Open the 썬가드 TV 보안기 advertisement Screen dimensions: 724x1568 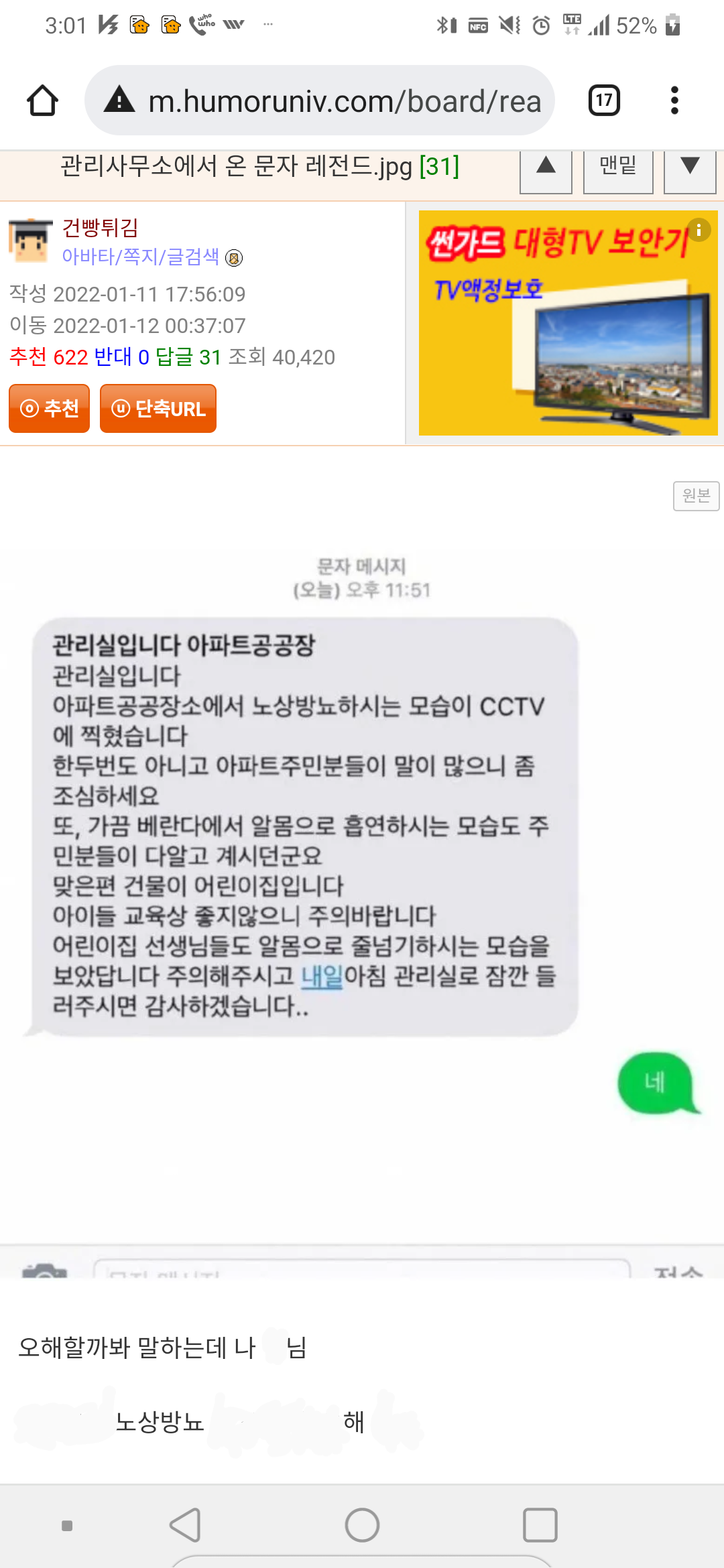tap(568, 323)
